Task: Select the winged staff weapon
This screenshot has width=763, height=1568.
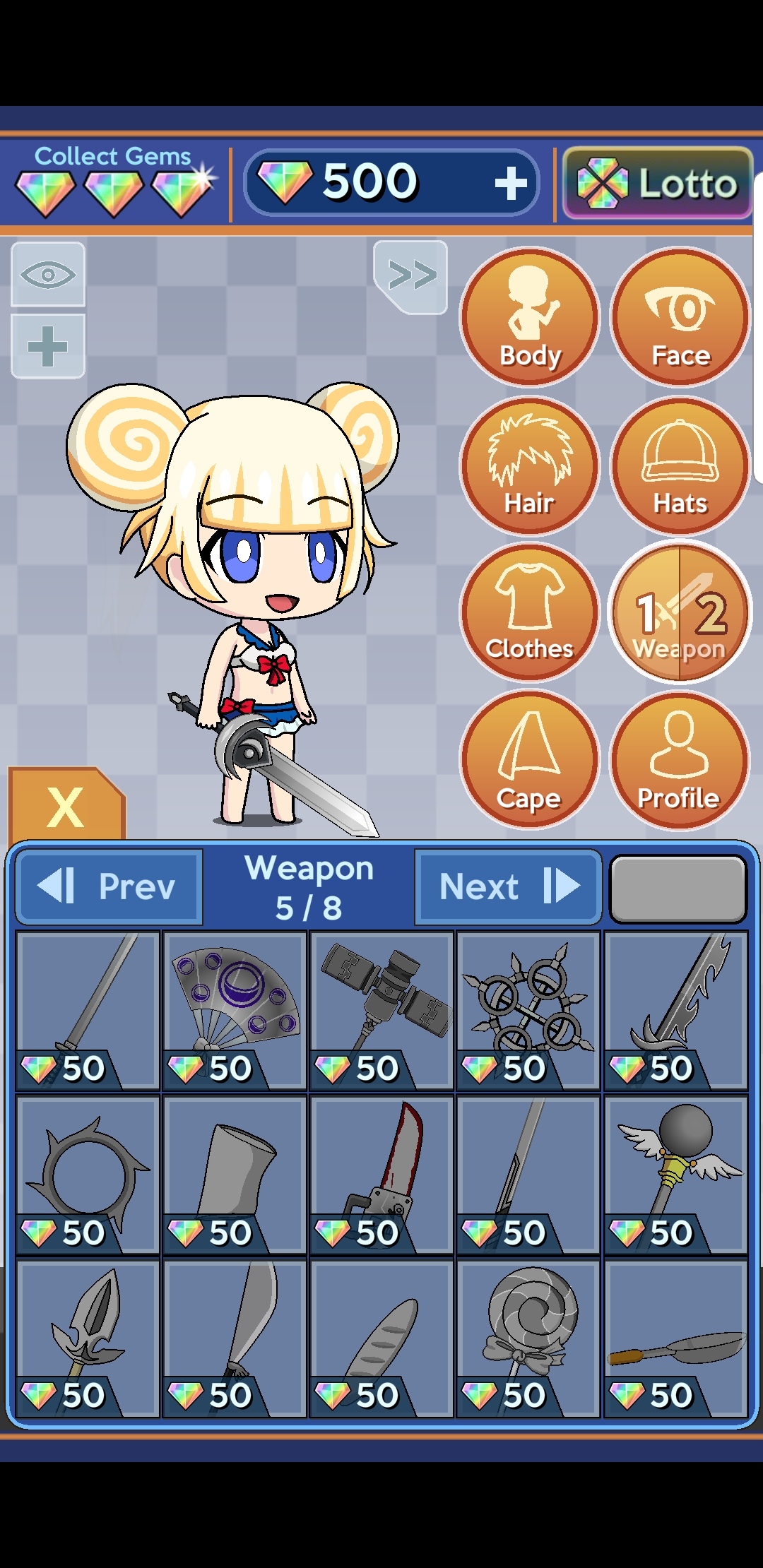Action: 675,1175
